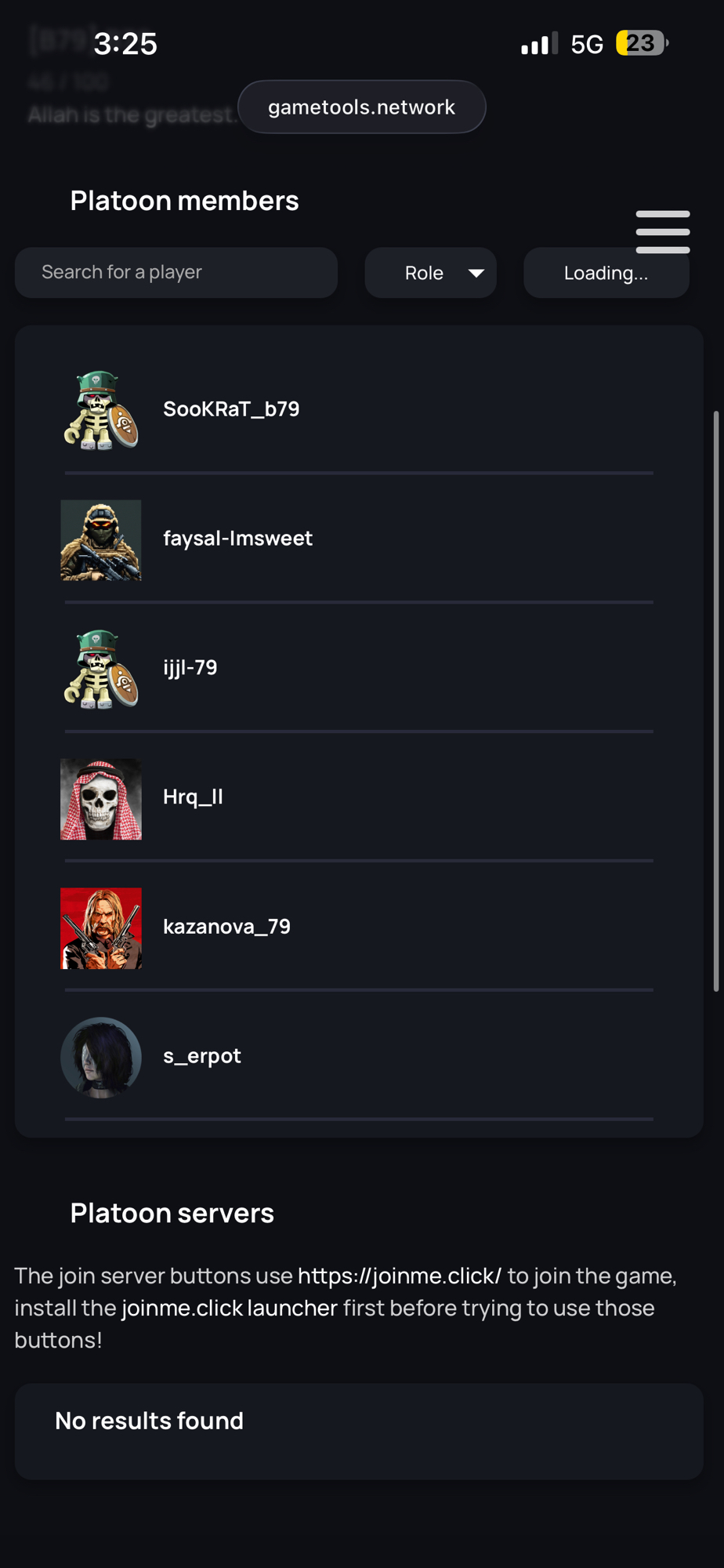This screenshot has height=1568, width=724.
Task: Open the https://joinme.click/ link
Action: coord(399,1276)
